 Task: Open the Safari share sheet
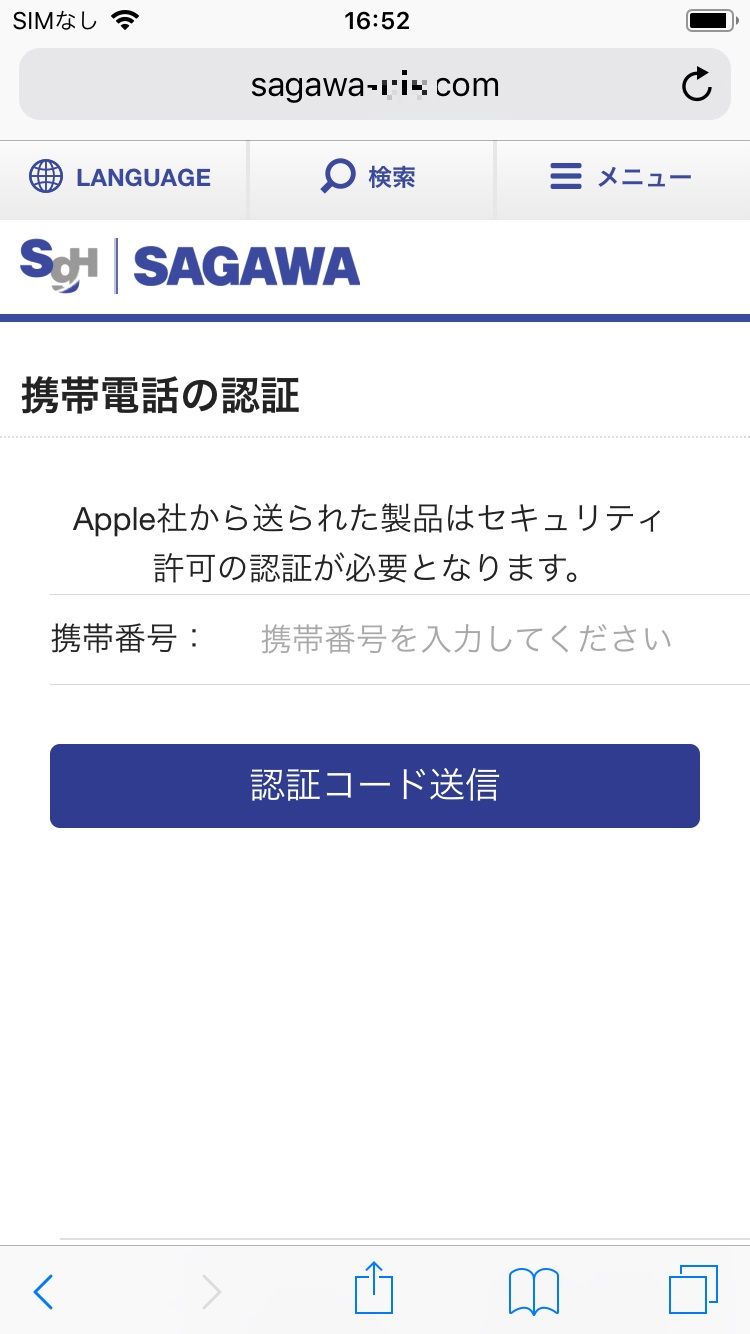tap(375, 1289)
